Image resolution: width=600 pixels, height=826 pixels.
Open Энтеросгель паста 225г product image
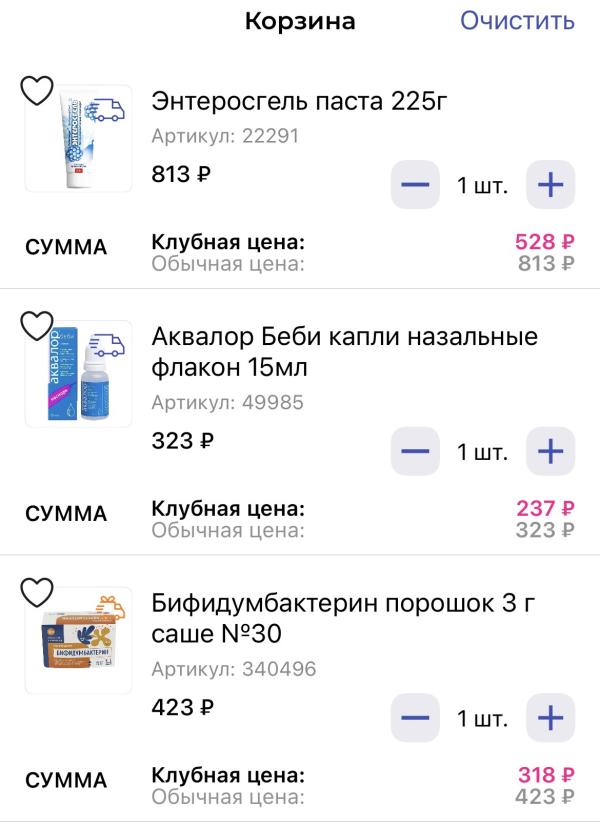[80, 138]
